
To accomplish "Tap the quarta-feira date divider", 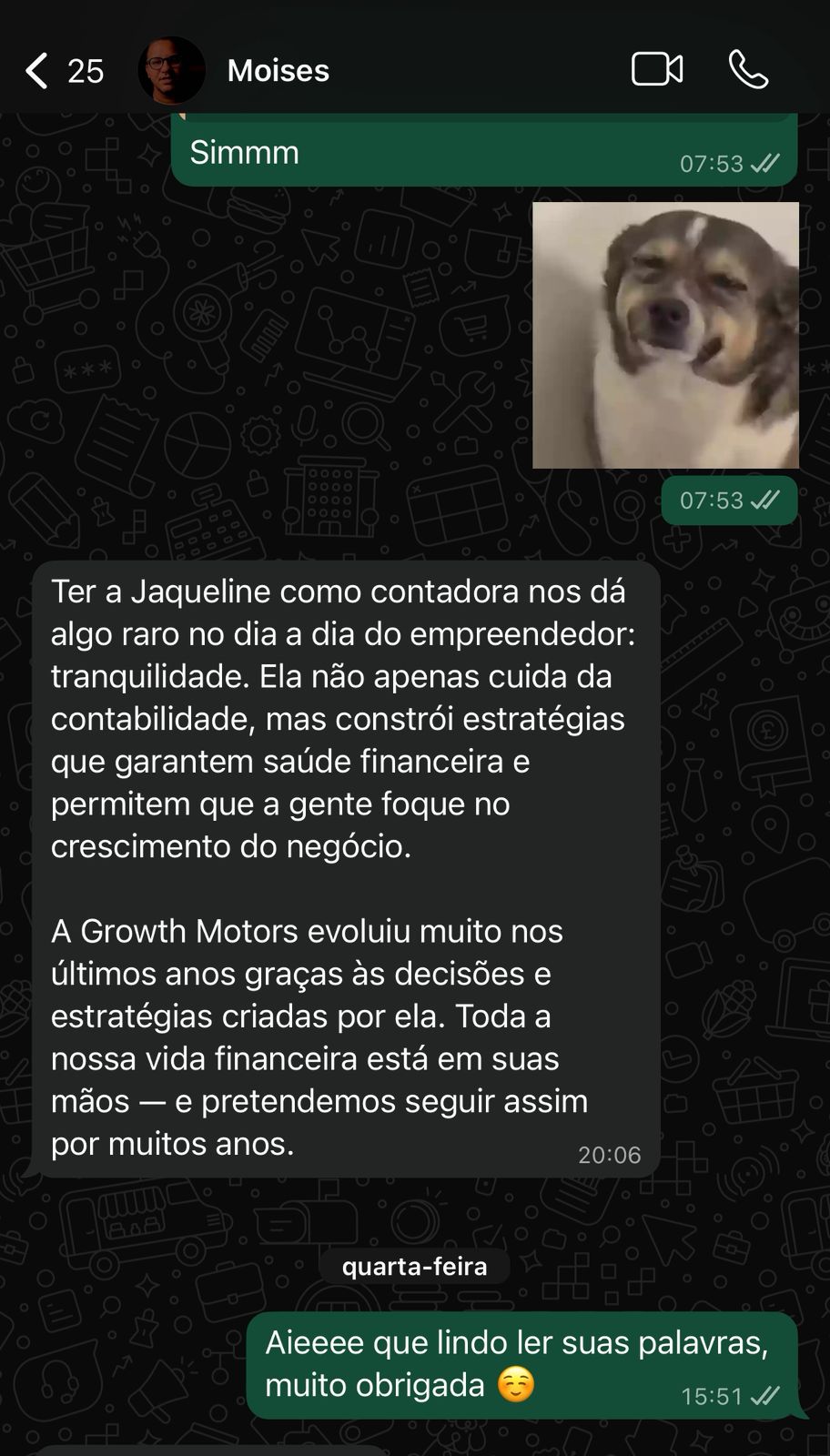I will tap(415, 1265).
